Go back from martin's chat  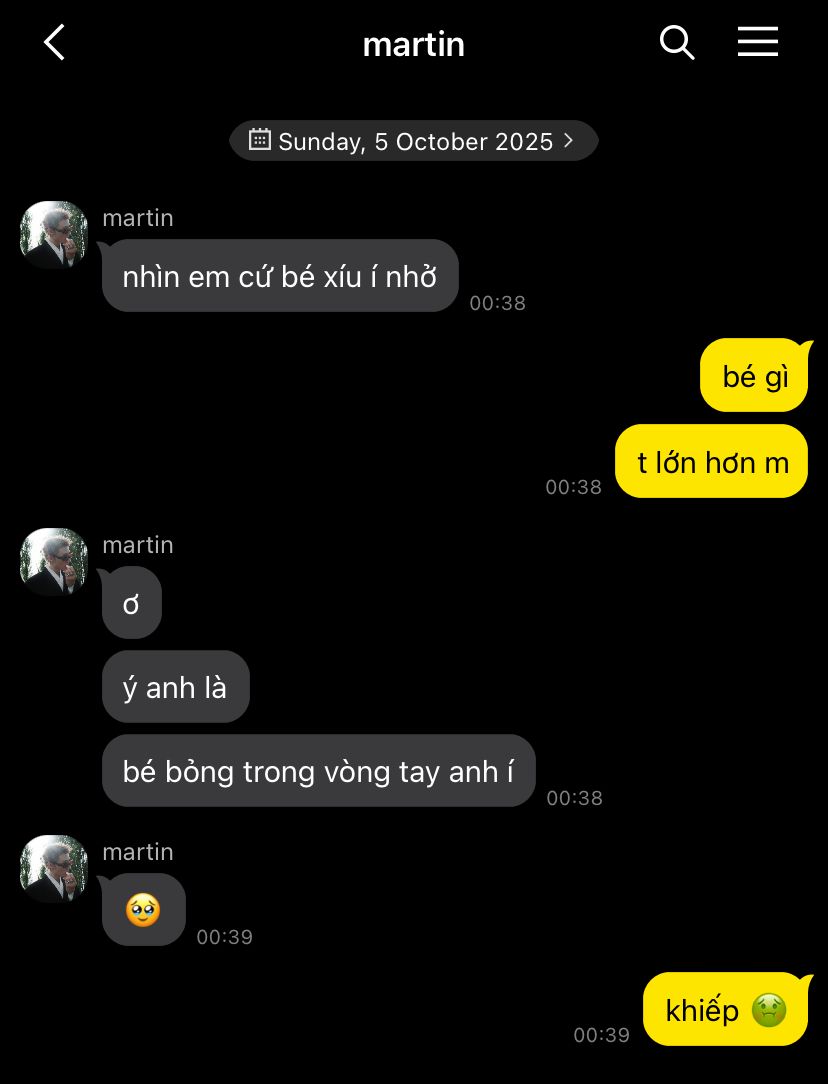click(x=55, y=43)
